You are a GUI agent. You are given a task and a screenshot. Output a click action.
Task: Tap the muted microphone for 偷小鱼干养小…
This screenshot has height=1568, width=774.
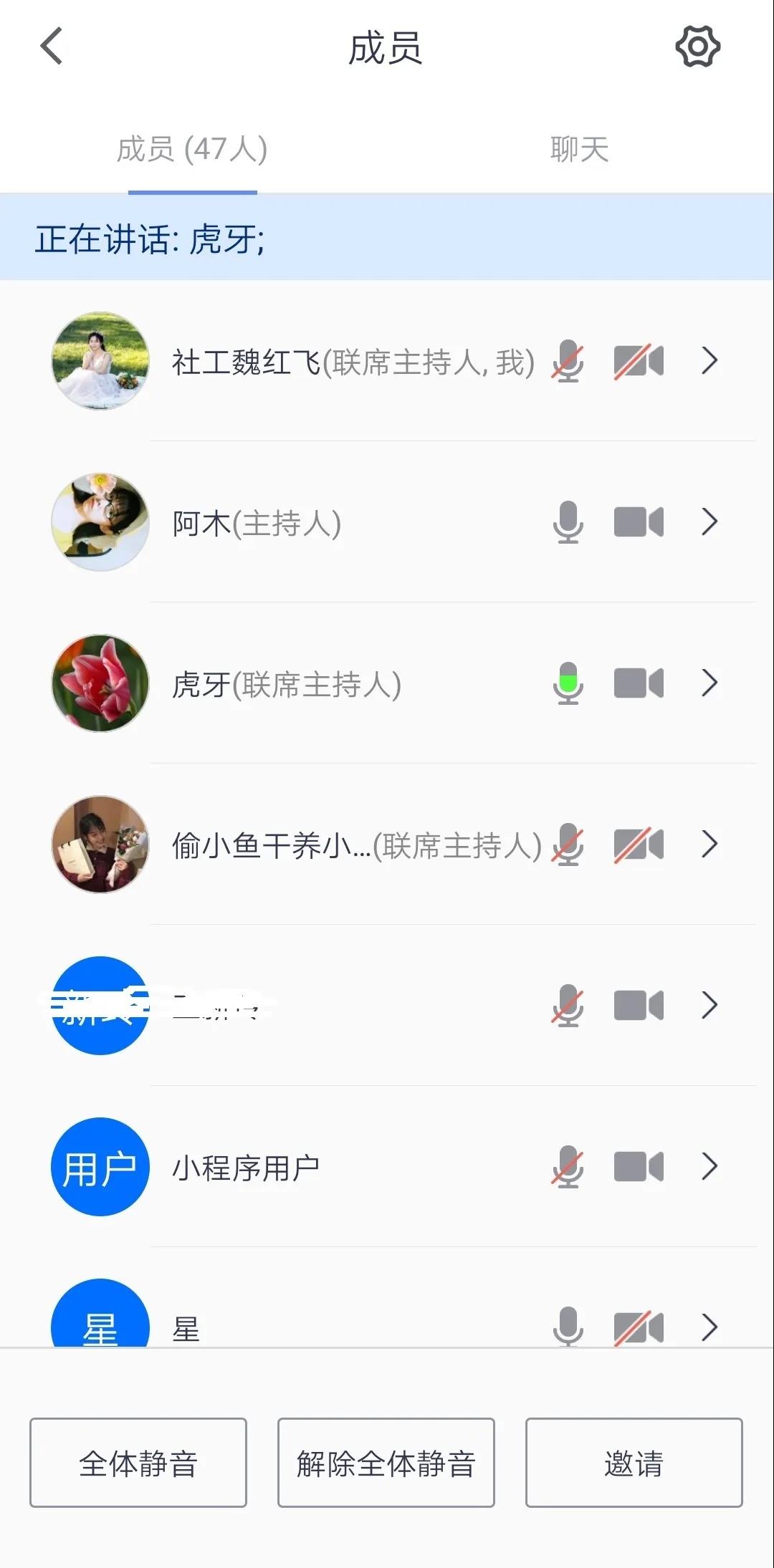(x=568, y=844)
